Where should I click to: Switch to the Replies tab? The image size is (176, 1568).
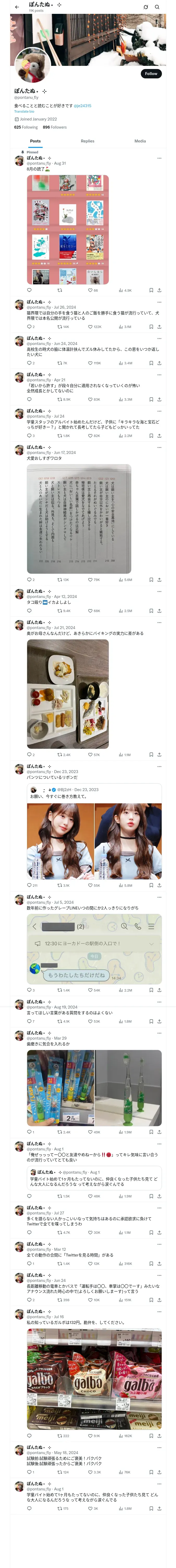87,141
